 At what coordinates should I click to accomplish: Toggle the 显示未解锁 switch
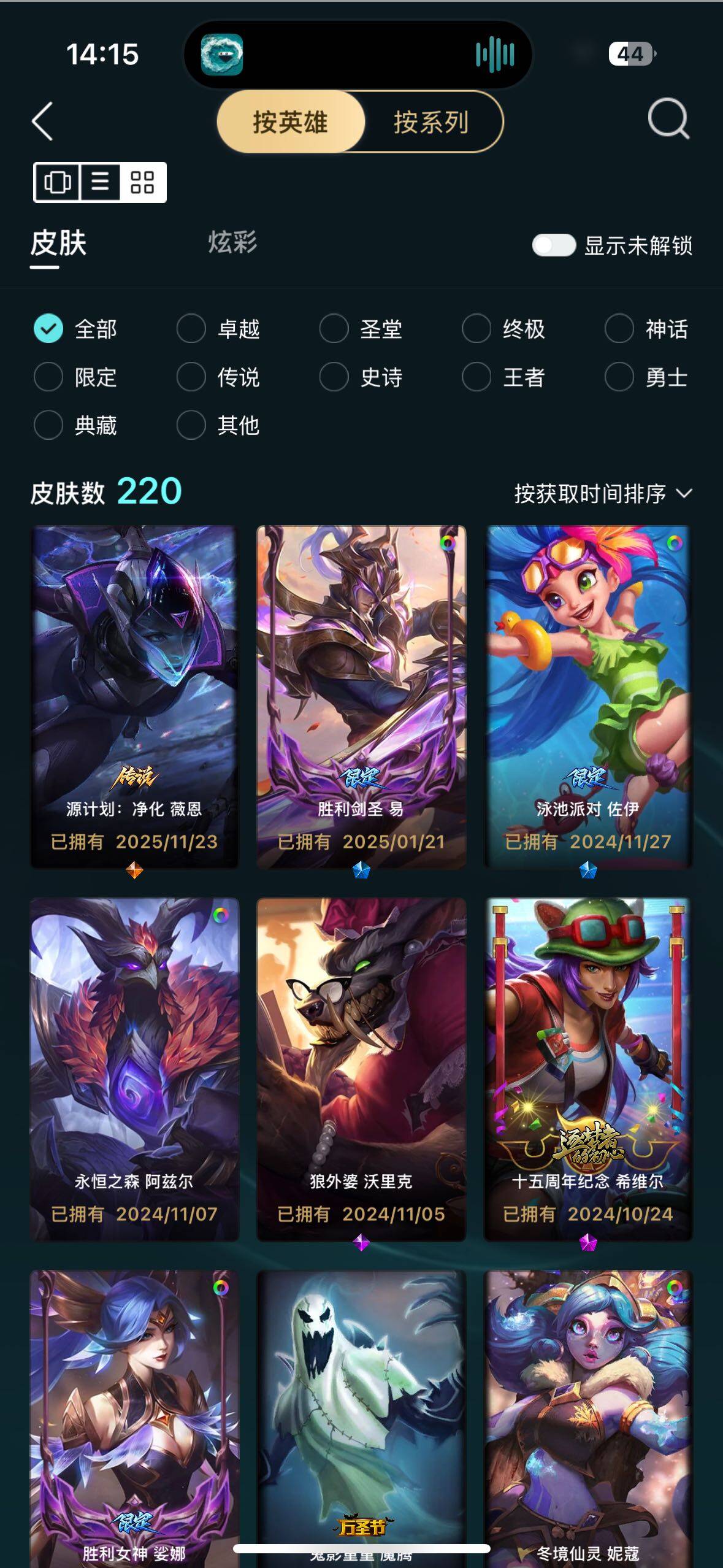pyautogui.click(x=554, y=245)
